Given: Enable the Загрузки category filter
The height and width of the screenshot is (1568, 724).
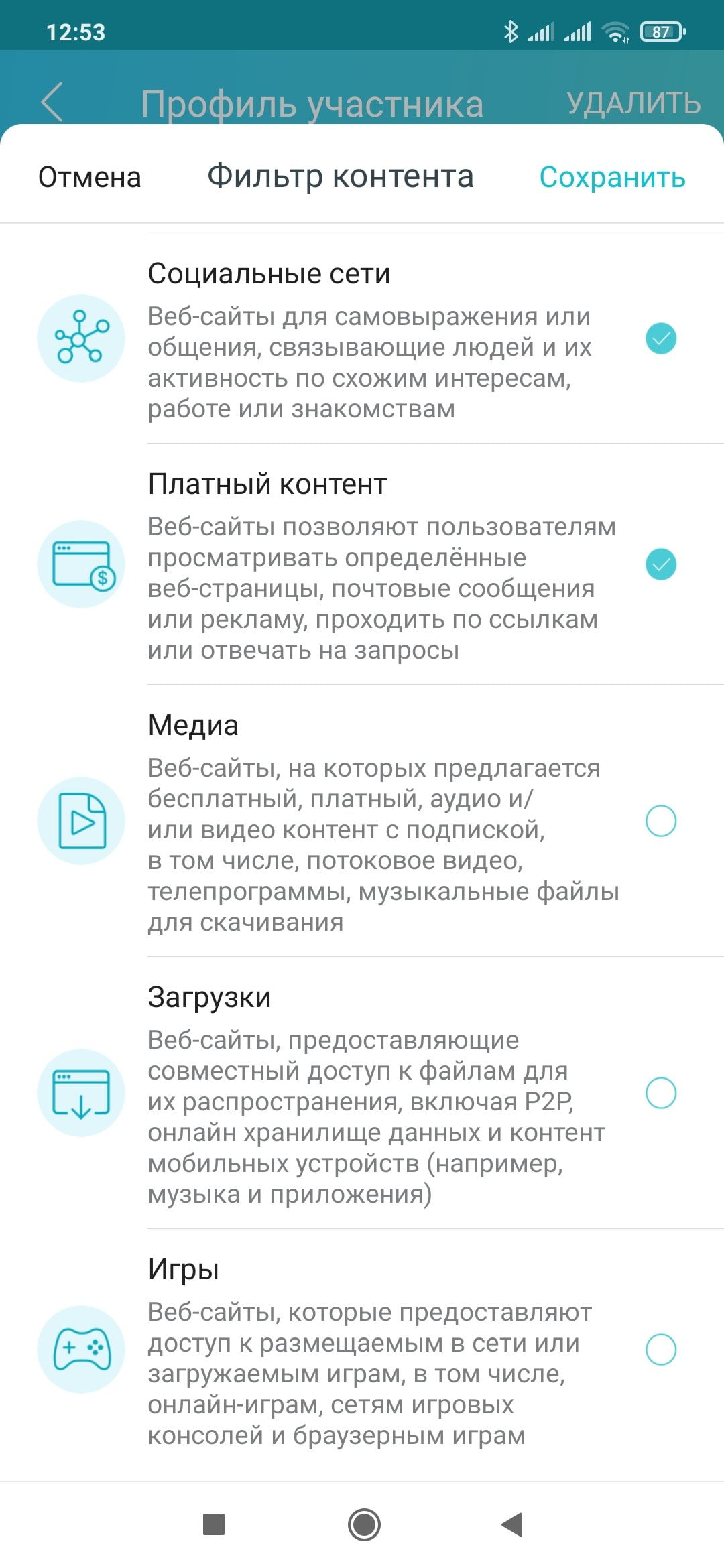Looking at the screenshot, I should point(661,1093).
